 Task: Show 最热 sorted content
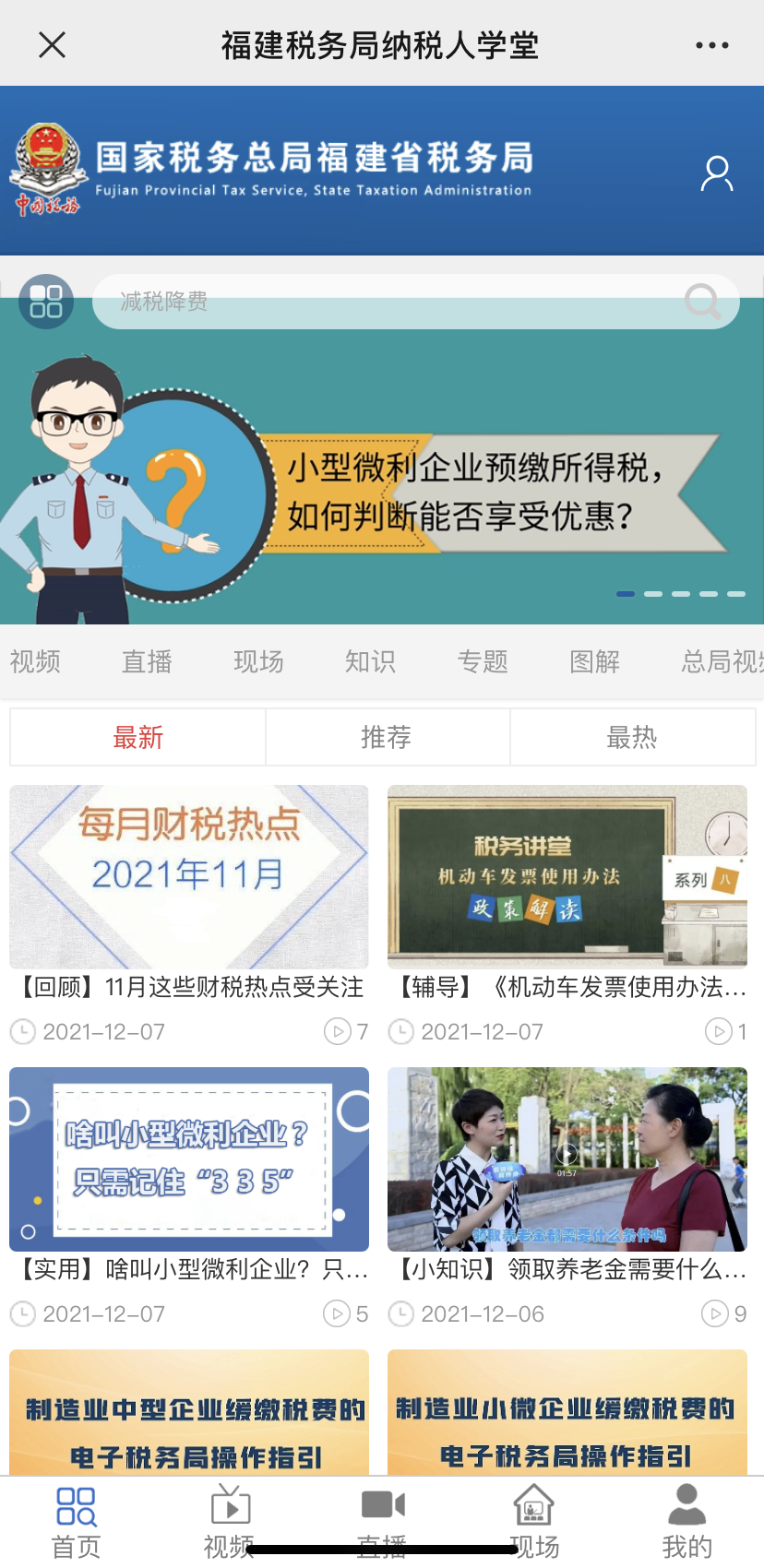(x=632, y=737)
